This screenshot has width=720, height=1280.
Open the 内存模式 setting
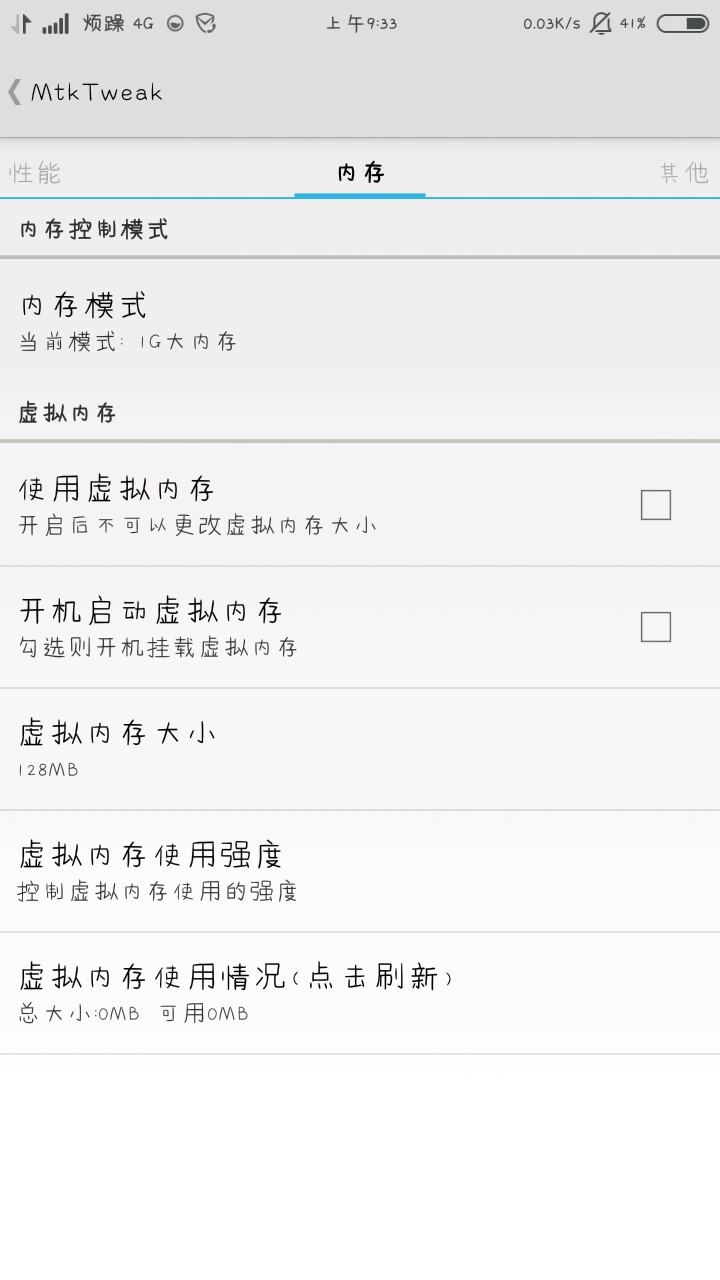[x=360, y=321]
